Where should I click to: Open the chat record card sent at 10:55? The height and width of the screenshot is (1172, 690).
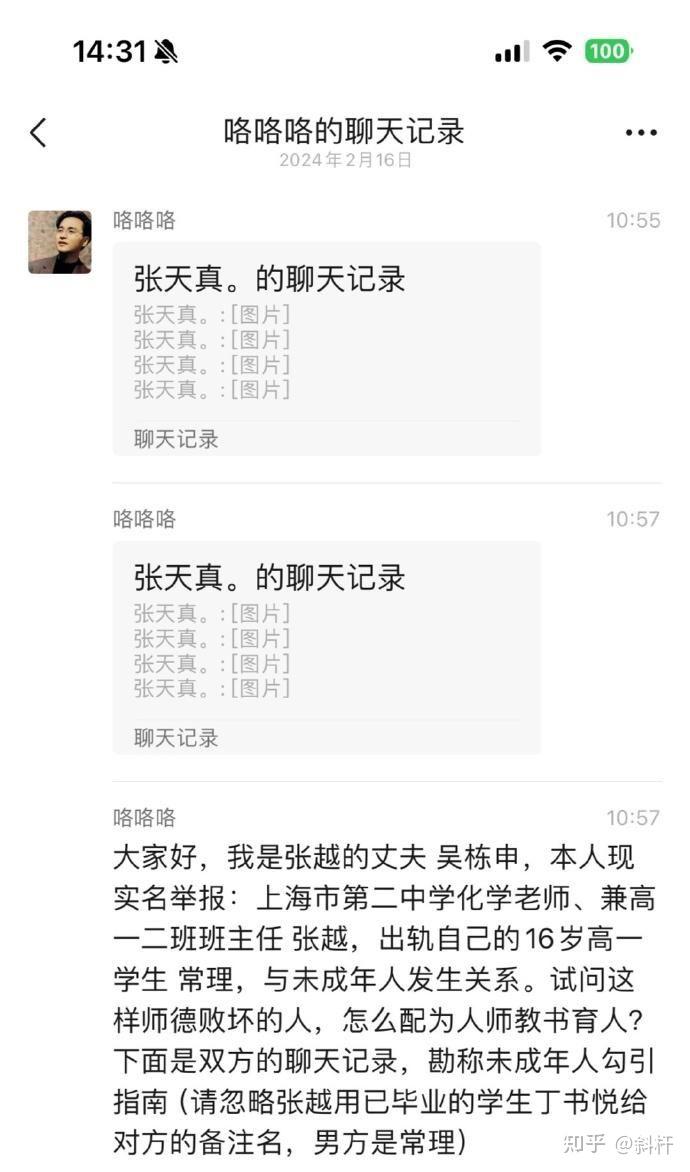[327, 348]
